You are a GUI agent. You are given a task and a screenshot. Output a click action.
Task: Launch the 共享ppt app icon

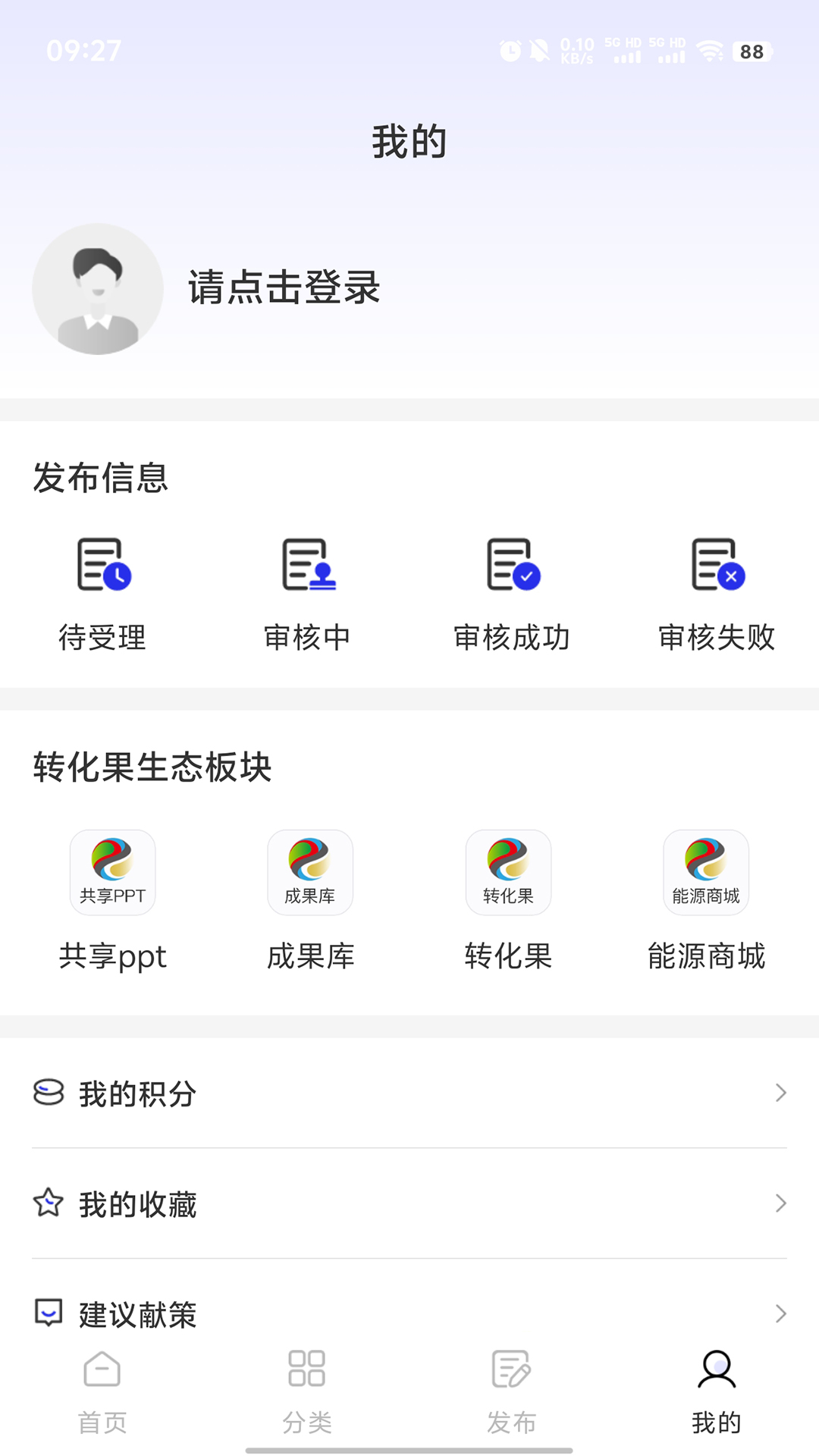tap(112, 872)
